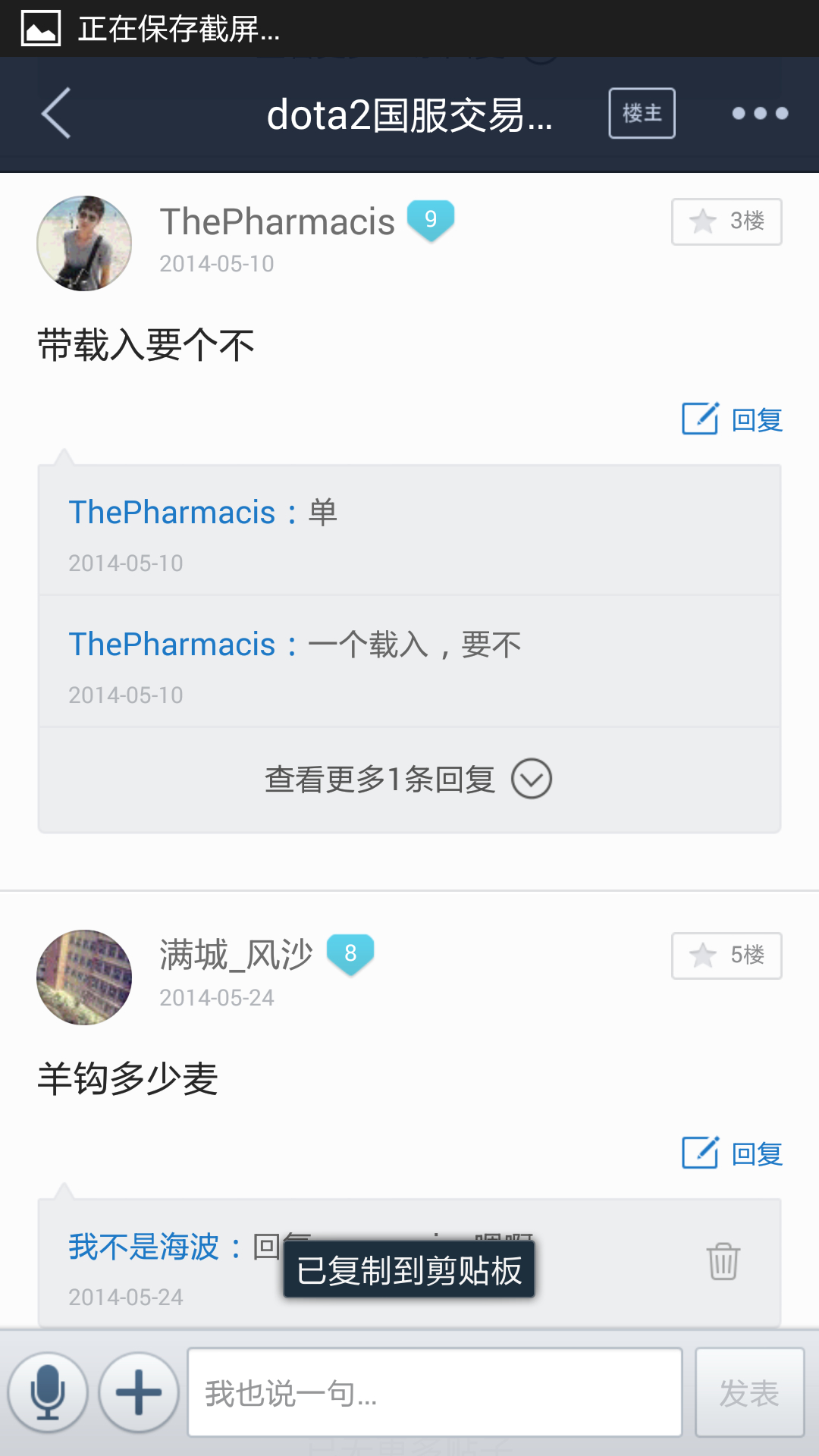This screenshot has width=819, height=1456.
Task: Open ThePharmacis username link in sub-reply 单
Action: pos(172,513)
